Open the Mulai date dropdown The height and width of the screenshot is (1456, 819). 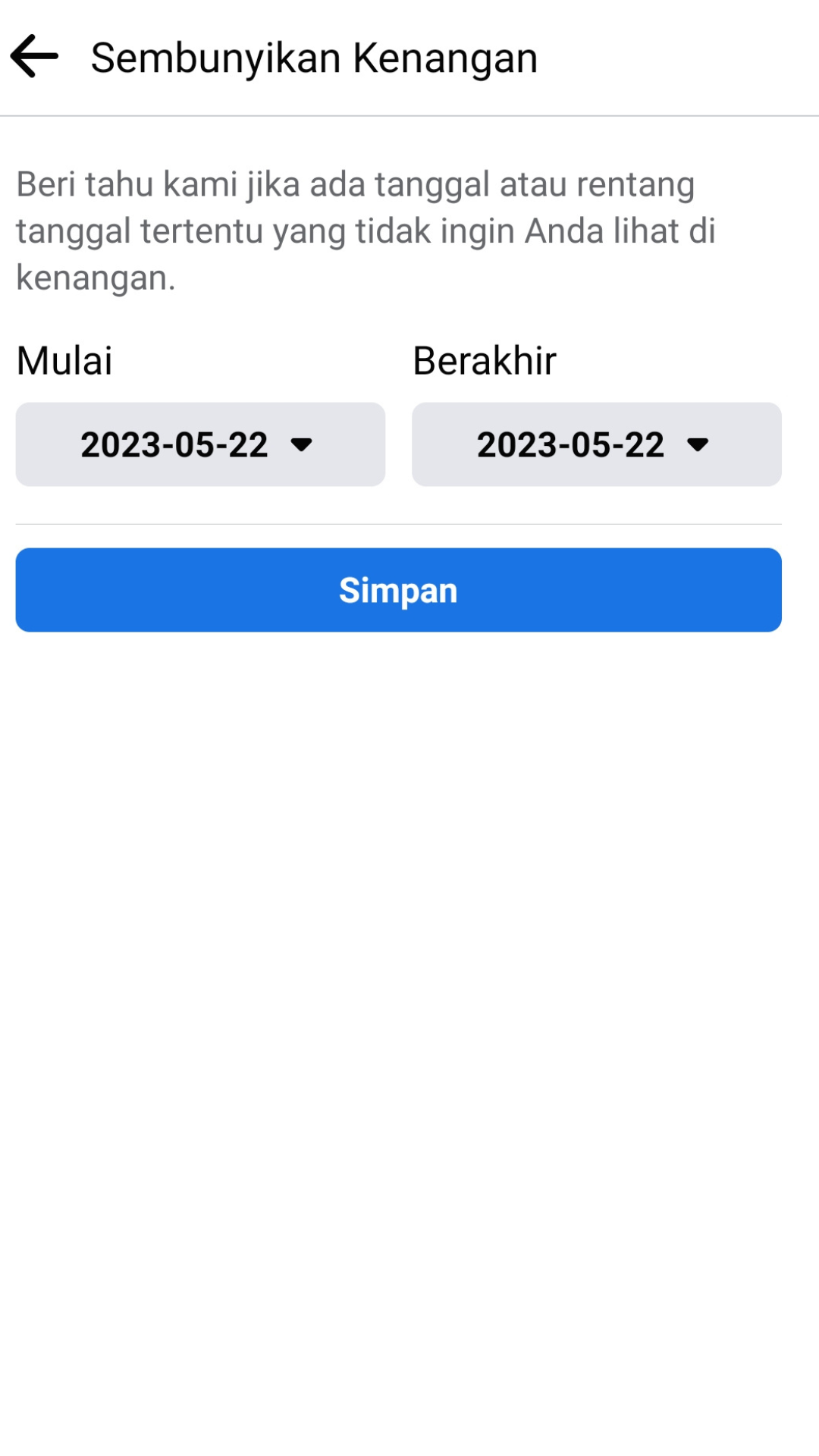pos(200,444)
